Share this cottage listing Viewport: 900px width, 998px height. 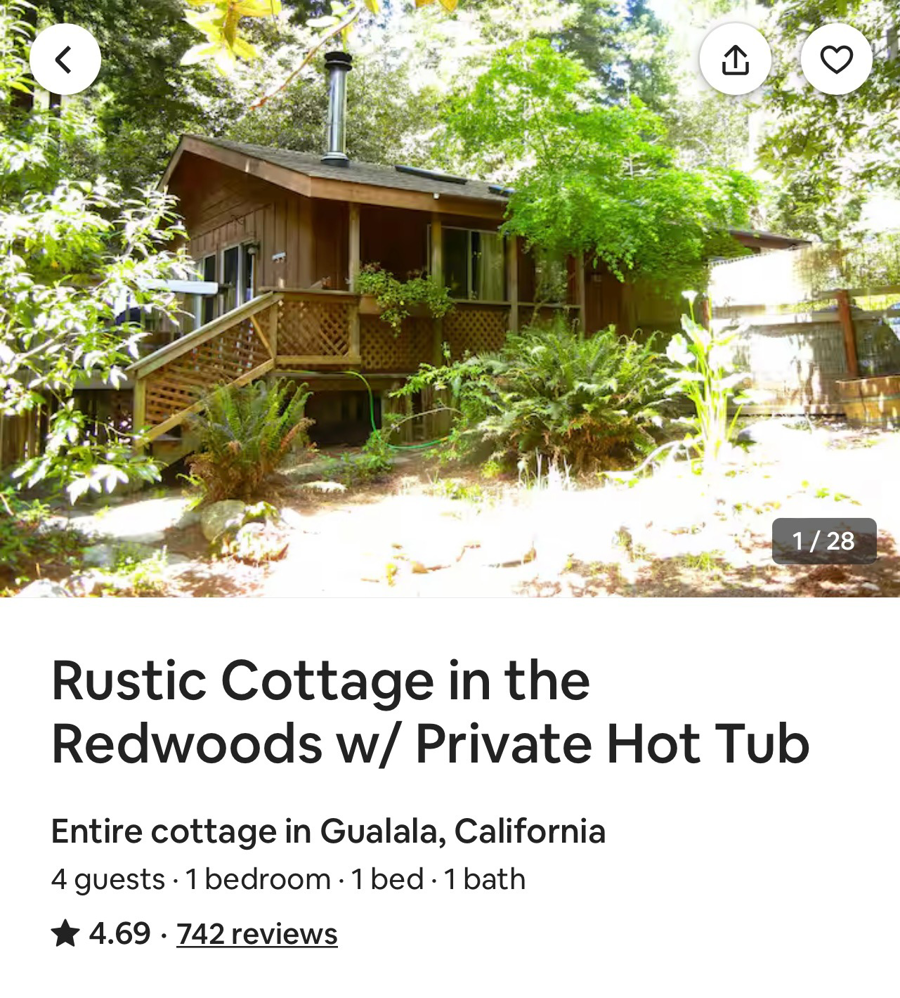click(x=735, y=60)
